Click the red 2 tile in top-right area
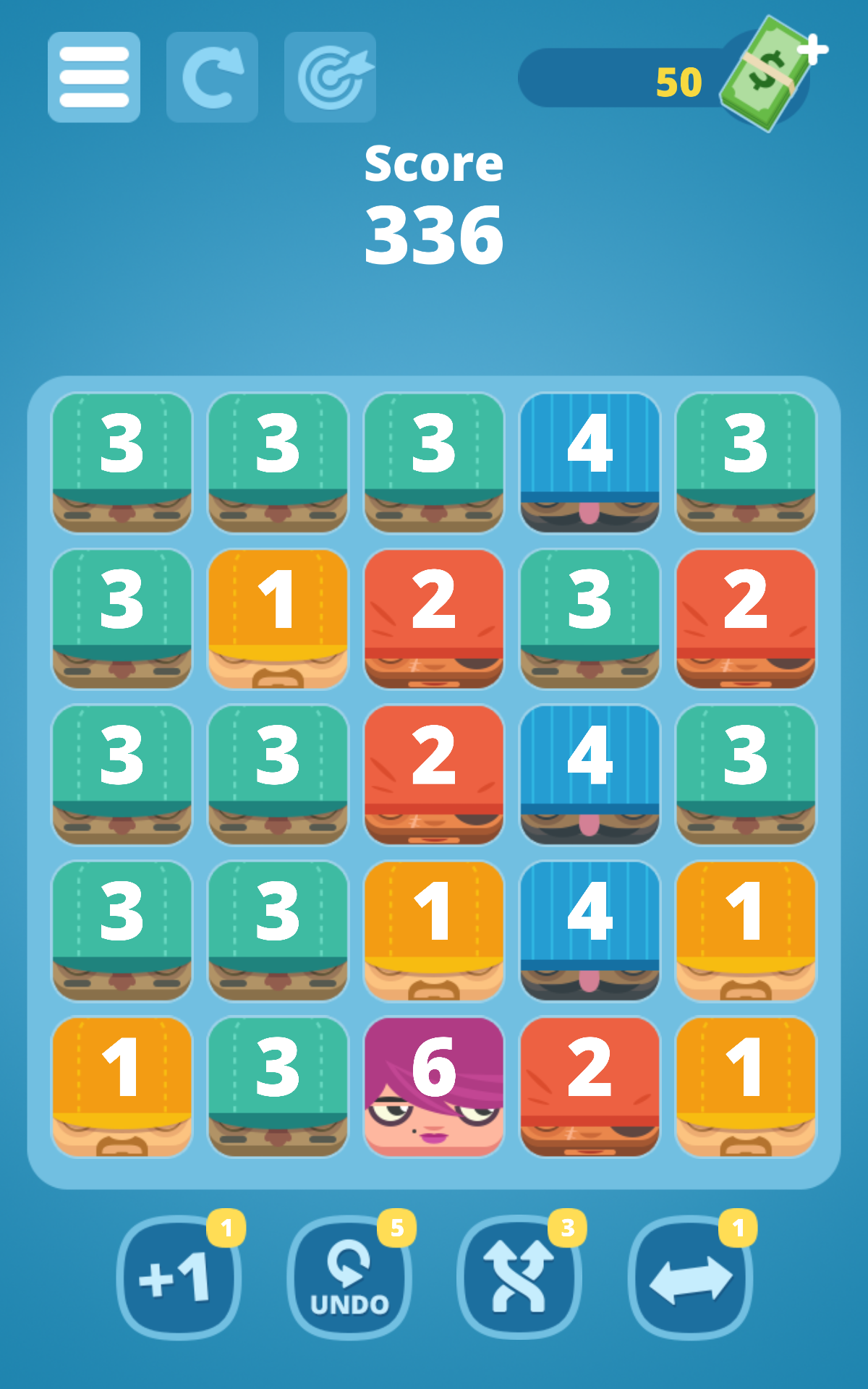Viewport: 868px width, 1389px height. (746, 619)
